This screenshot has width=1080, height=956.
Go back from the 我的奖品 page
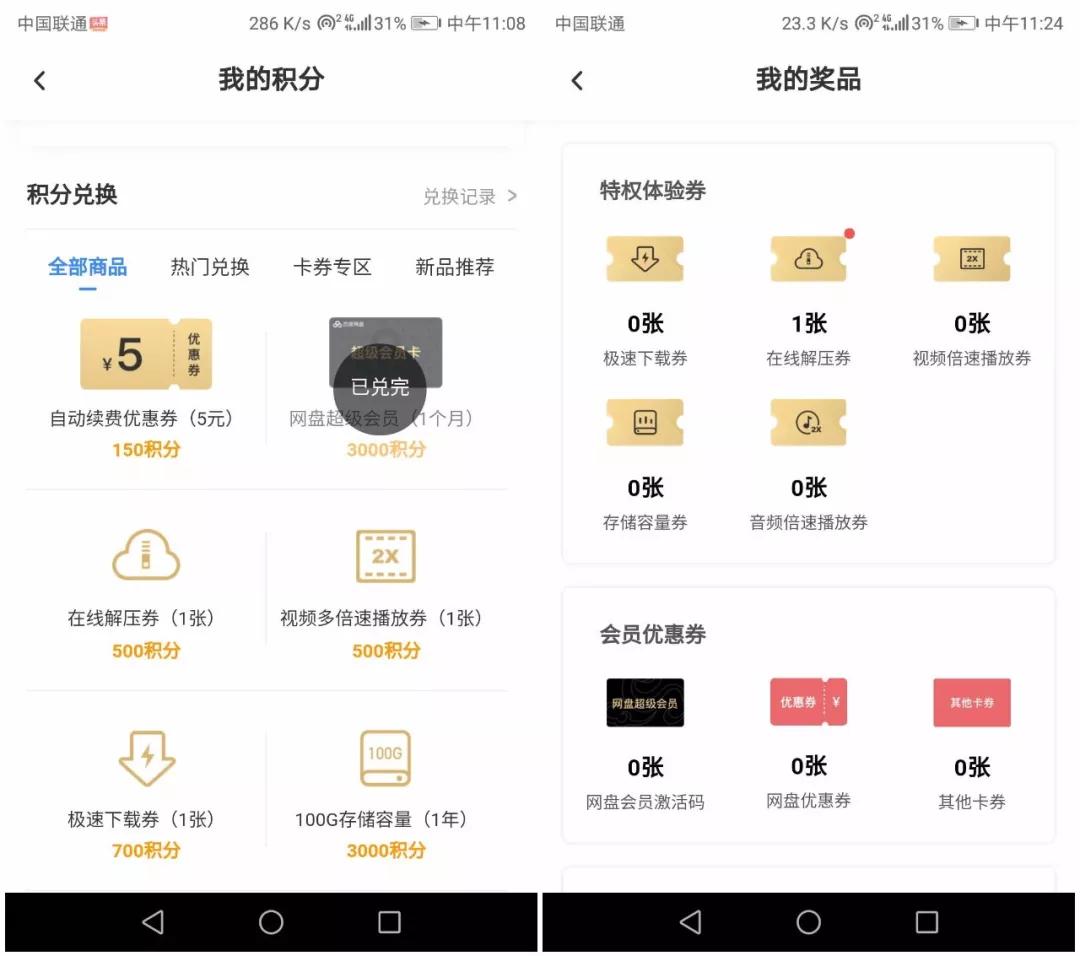pyautogui.click(x=577, y=81)
